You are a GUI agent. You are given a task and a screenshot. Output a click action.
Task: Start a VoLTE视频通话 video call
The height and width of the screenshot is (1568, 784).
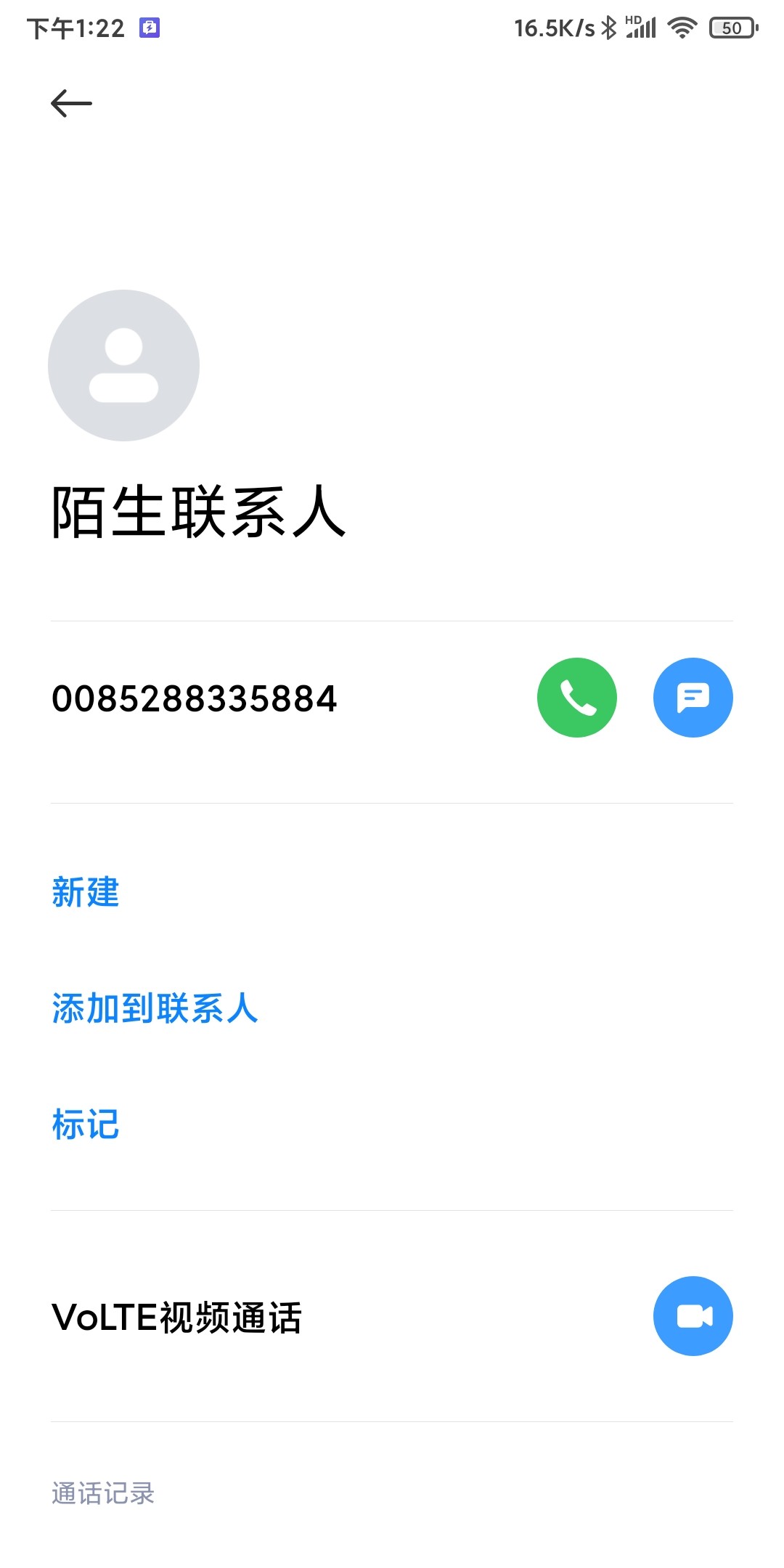pos(693,1316)
